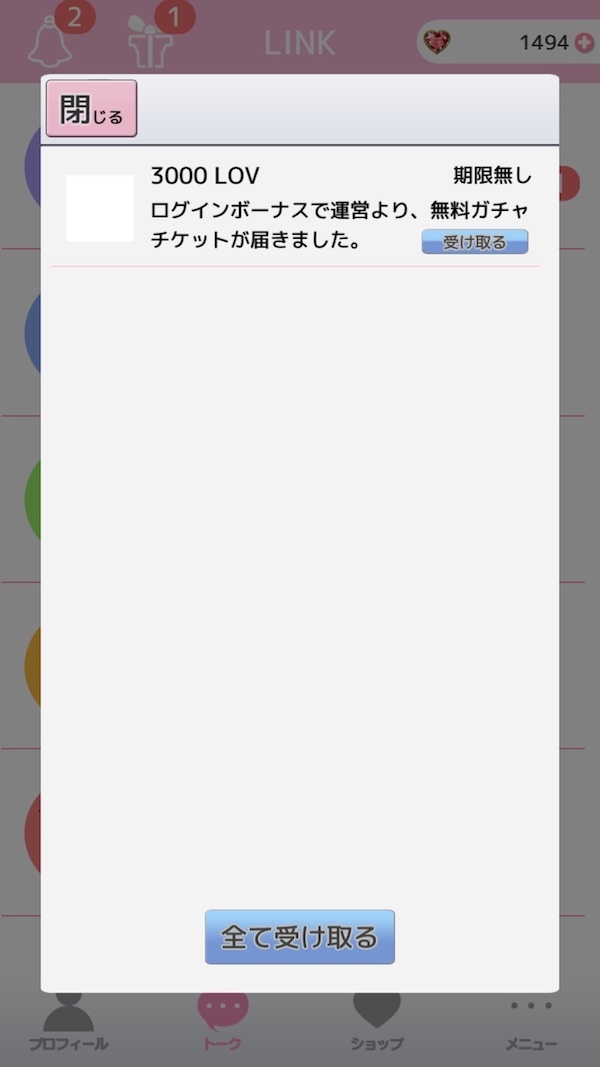Open the notifications bell
Viewport: 600px width, 1067px height.
point(51,41)
